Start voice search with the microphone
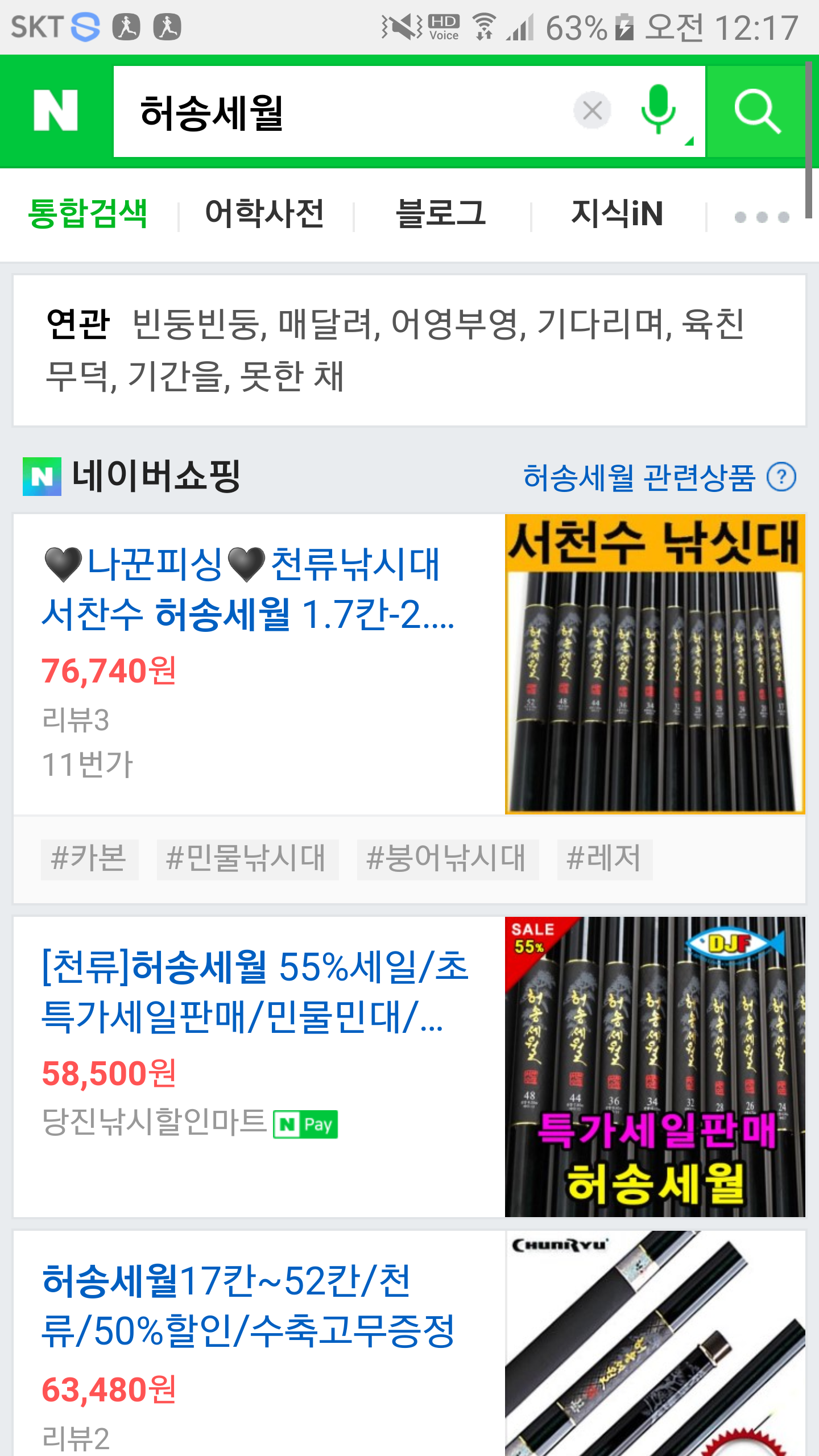This screenshot has height=1456, width=819. [658, 110]
